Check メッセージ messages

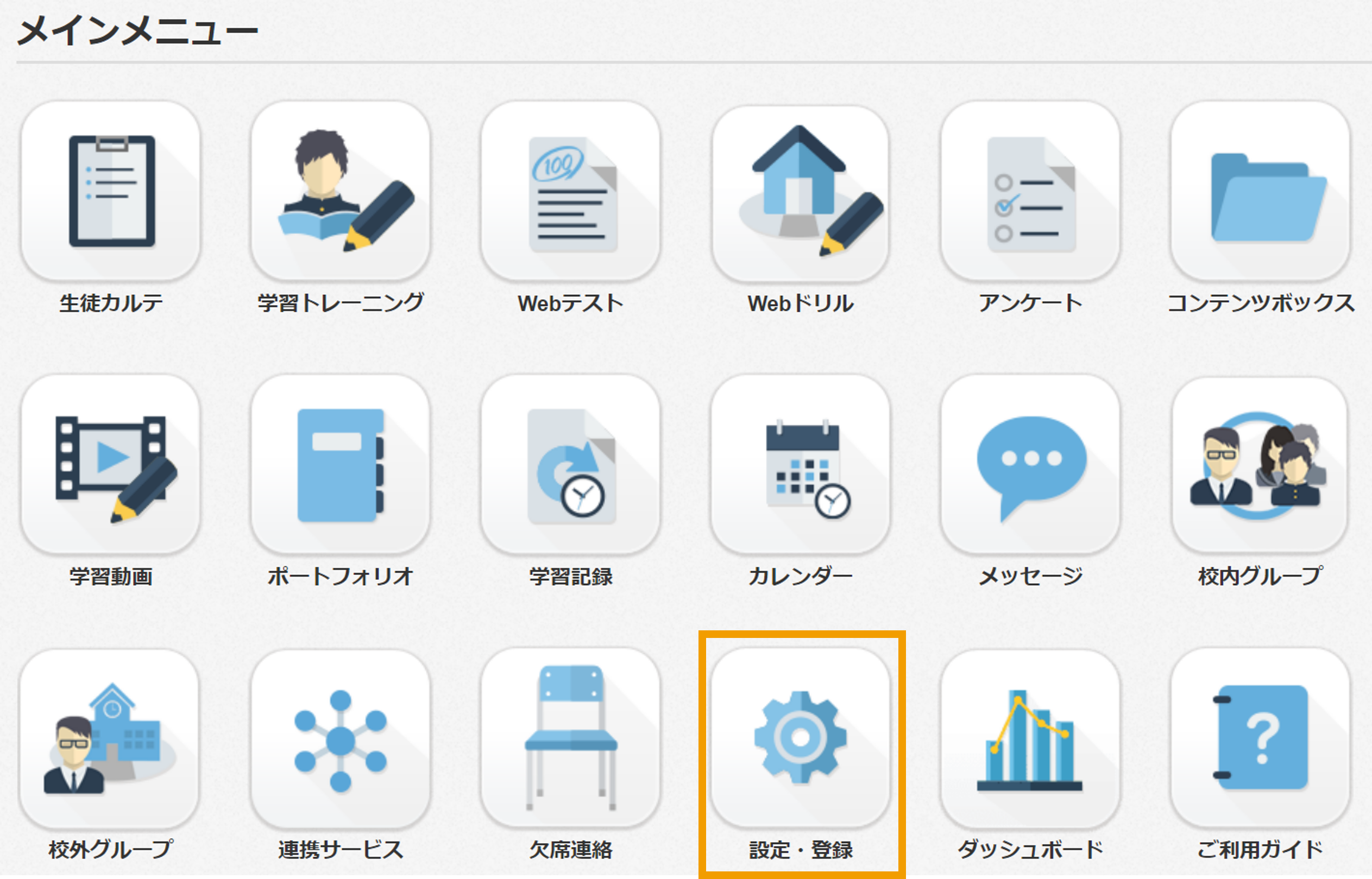(x=1030, y=464)
